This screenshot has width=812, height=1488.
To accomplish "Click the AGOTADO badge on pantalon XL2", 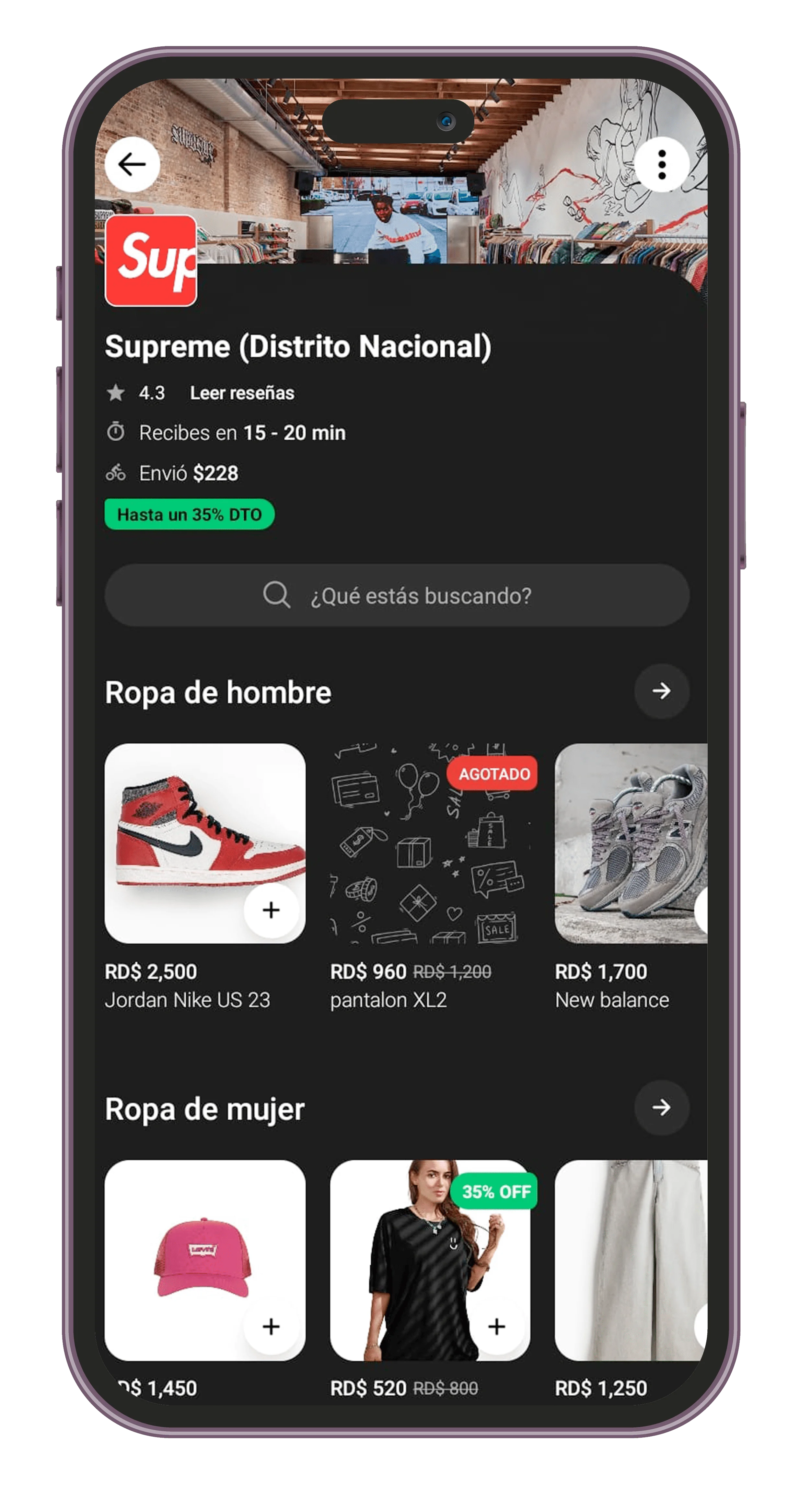I will [495, 774].
